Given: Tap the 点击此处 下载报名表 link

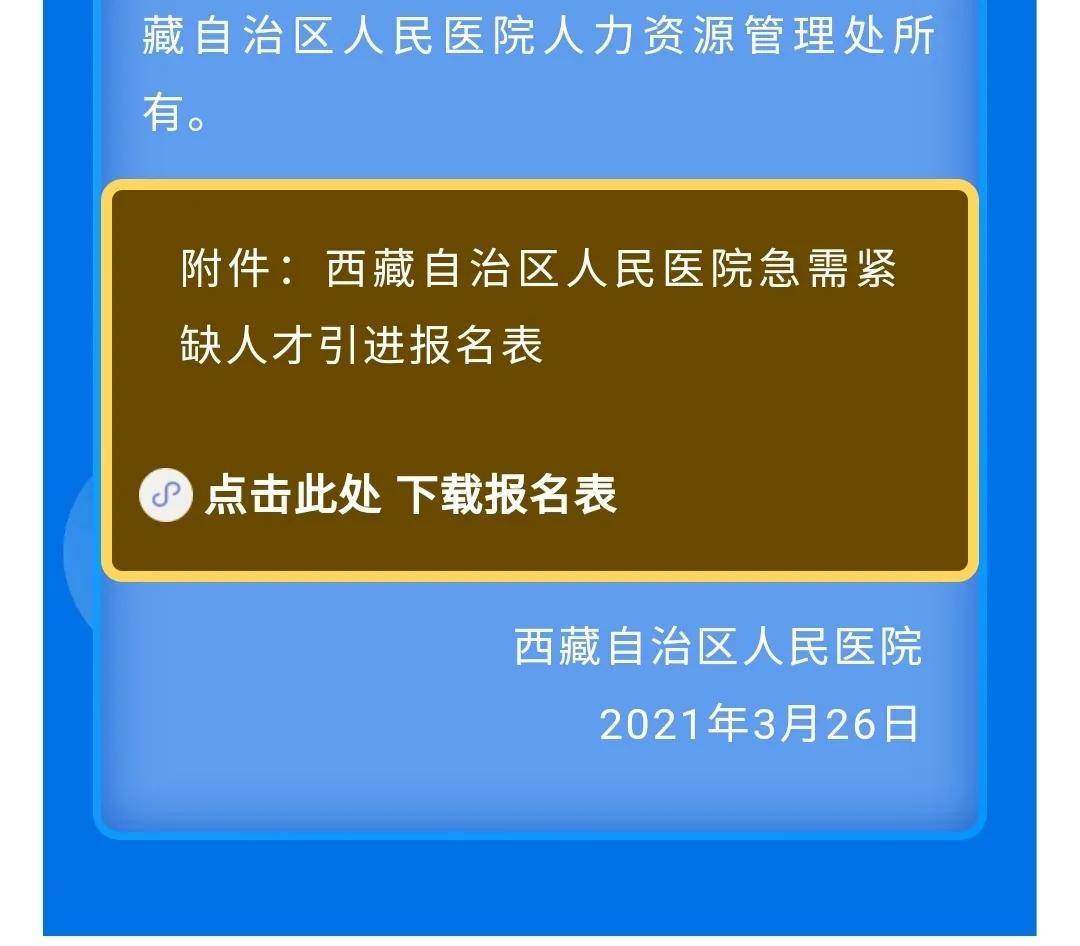Looking at the screenshot, I should coord(410,495).
